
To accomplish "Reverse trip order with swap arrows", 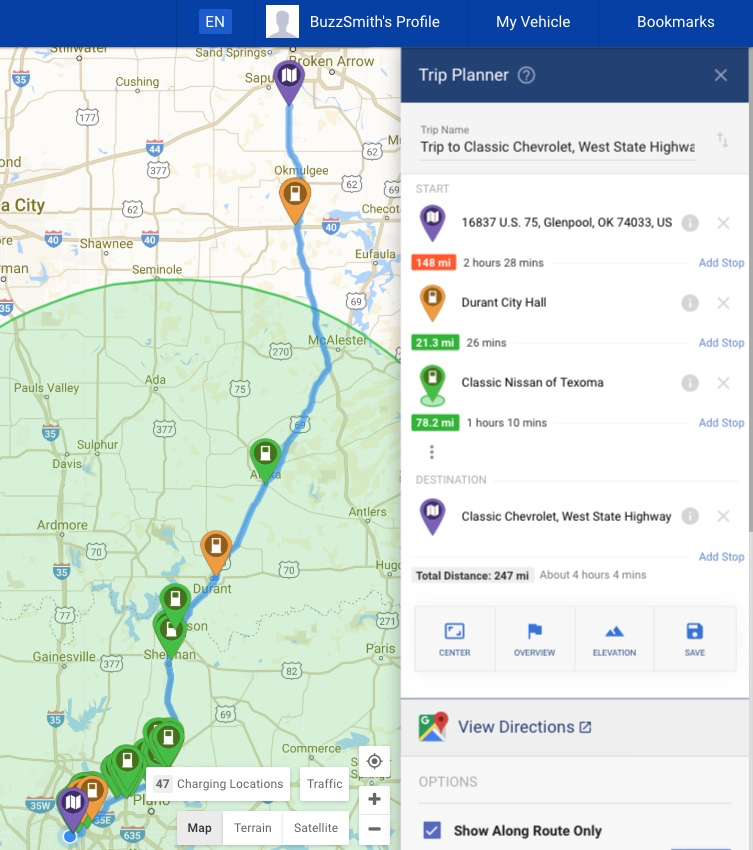I will coord(722,141).
